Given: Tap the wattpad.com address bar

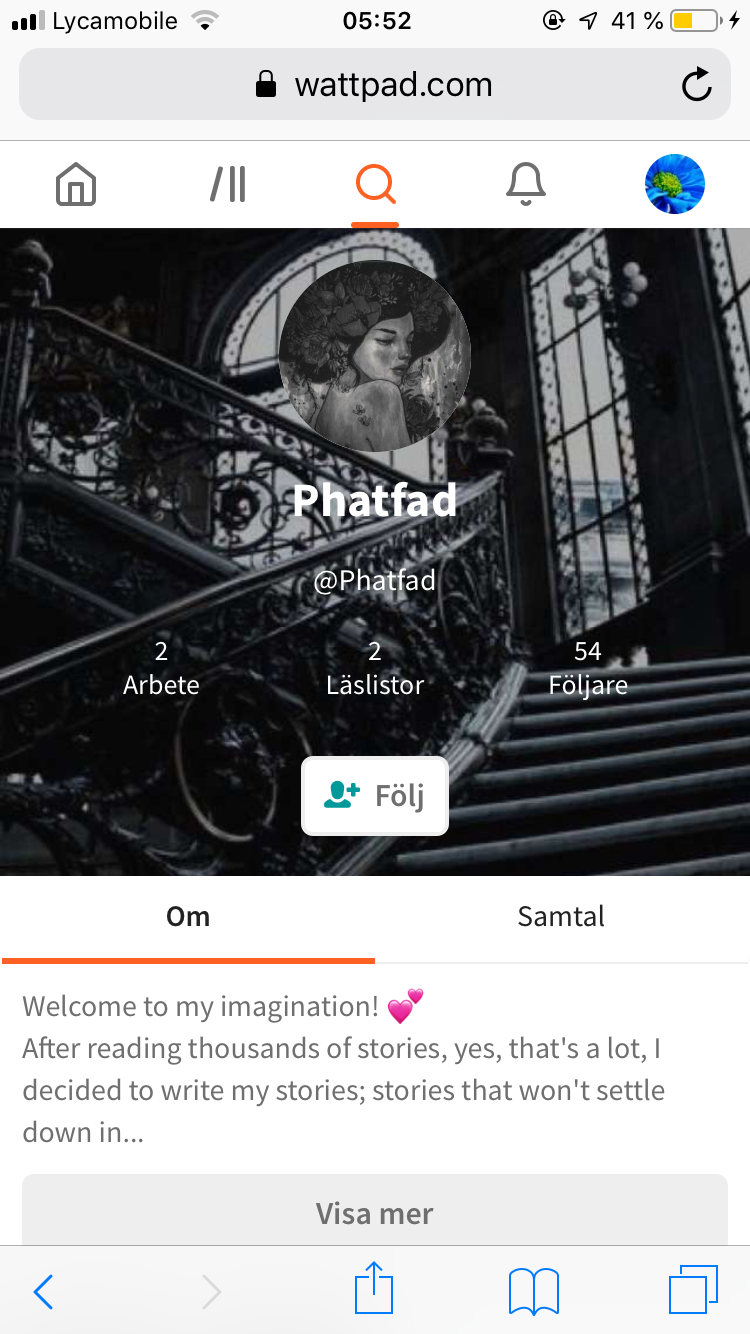Looking at the screenshot, I should 375,85.
